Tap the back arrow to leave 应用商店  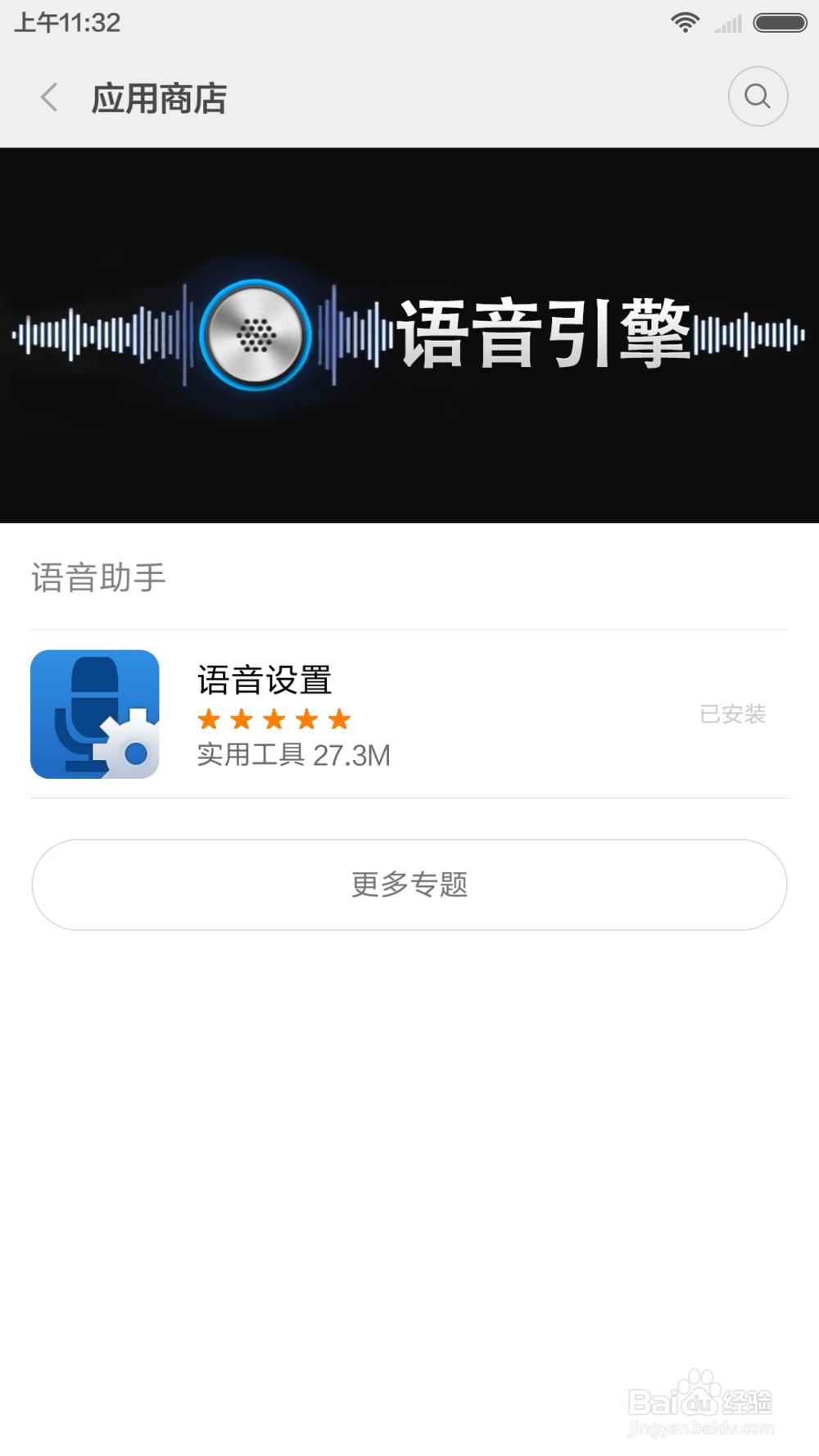point(49,96)
